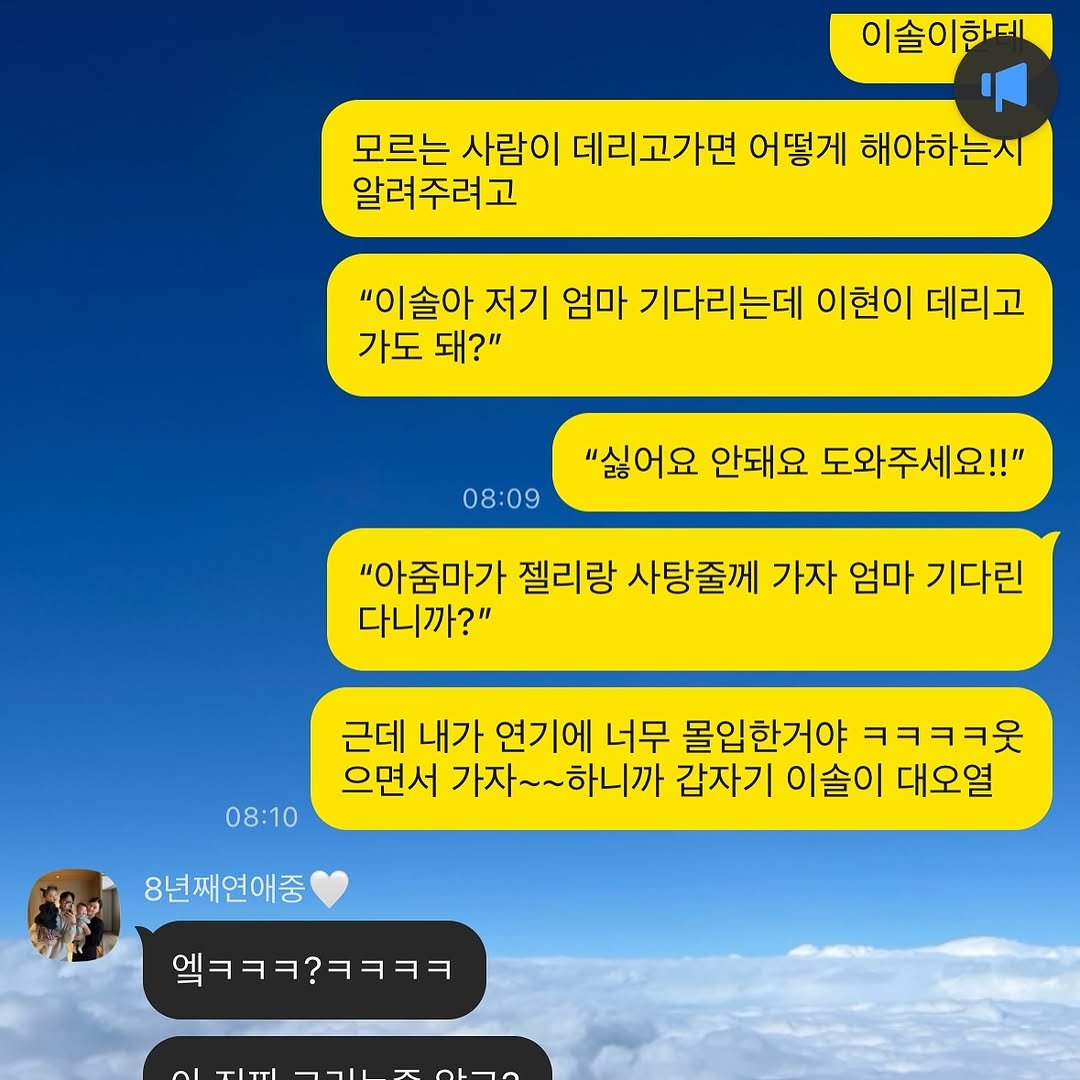Image resolution: width=1080 pixels, height=1080 pixels.
Task: Open the chat notice megaphone icon
Action: pos(1005,87)
